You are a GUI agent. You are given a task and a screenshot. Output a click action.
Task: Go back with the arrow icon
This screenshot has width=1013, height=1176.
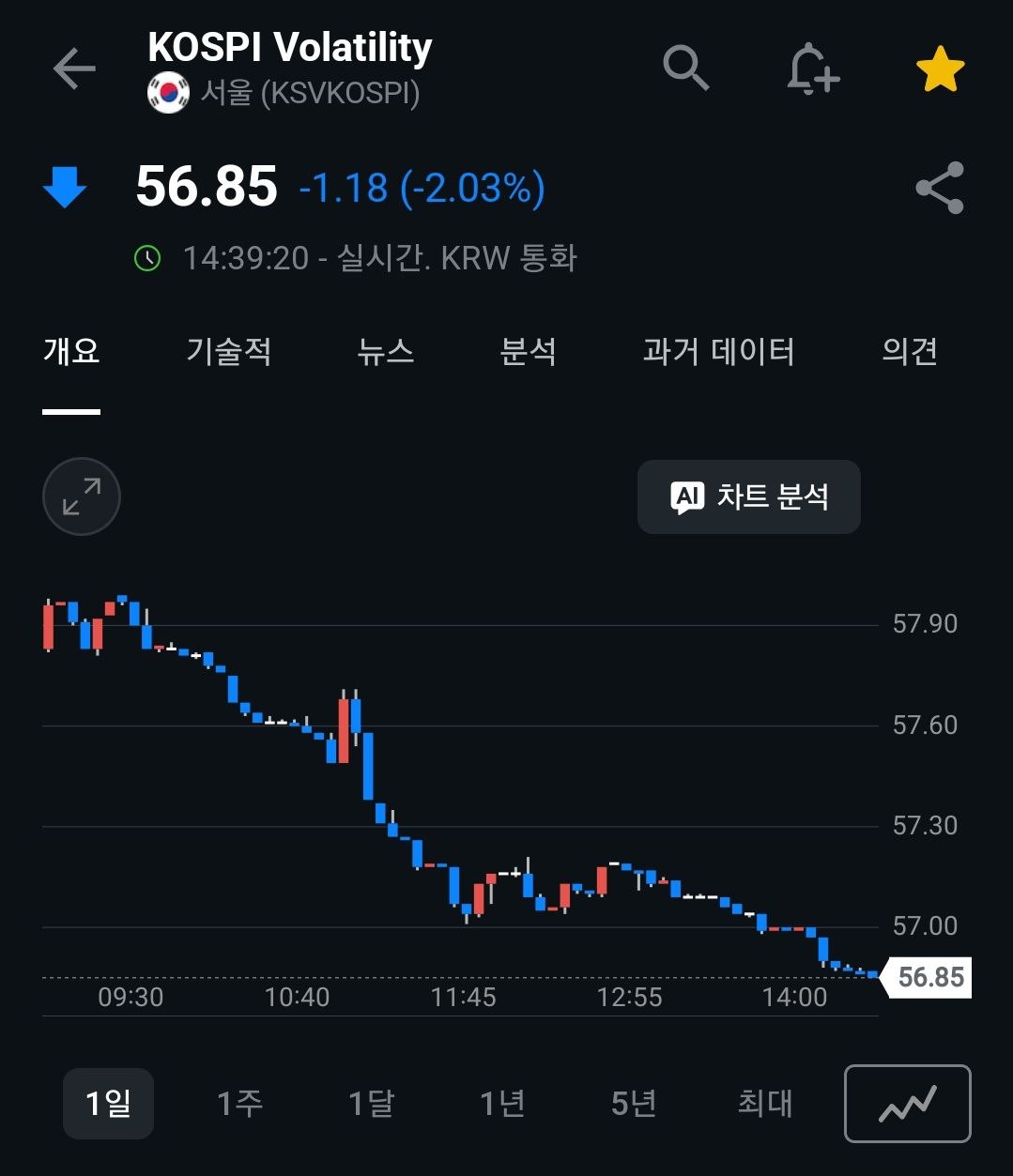[74, 69]
